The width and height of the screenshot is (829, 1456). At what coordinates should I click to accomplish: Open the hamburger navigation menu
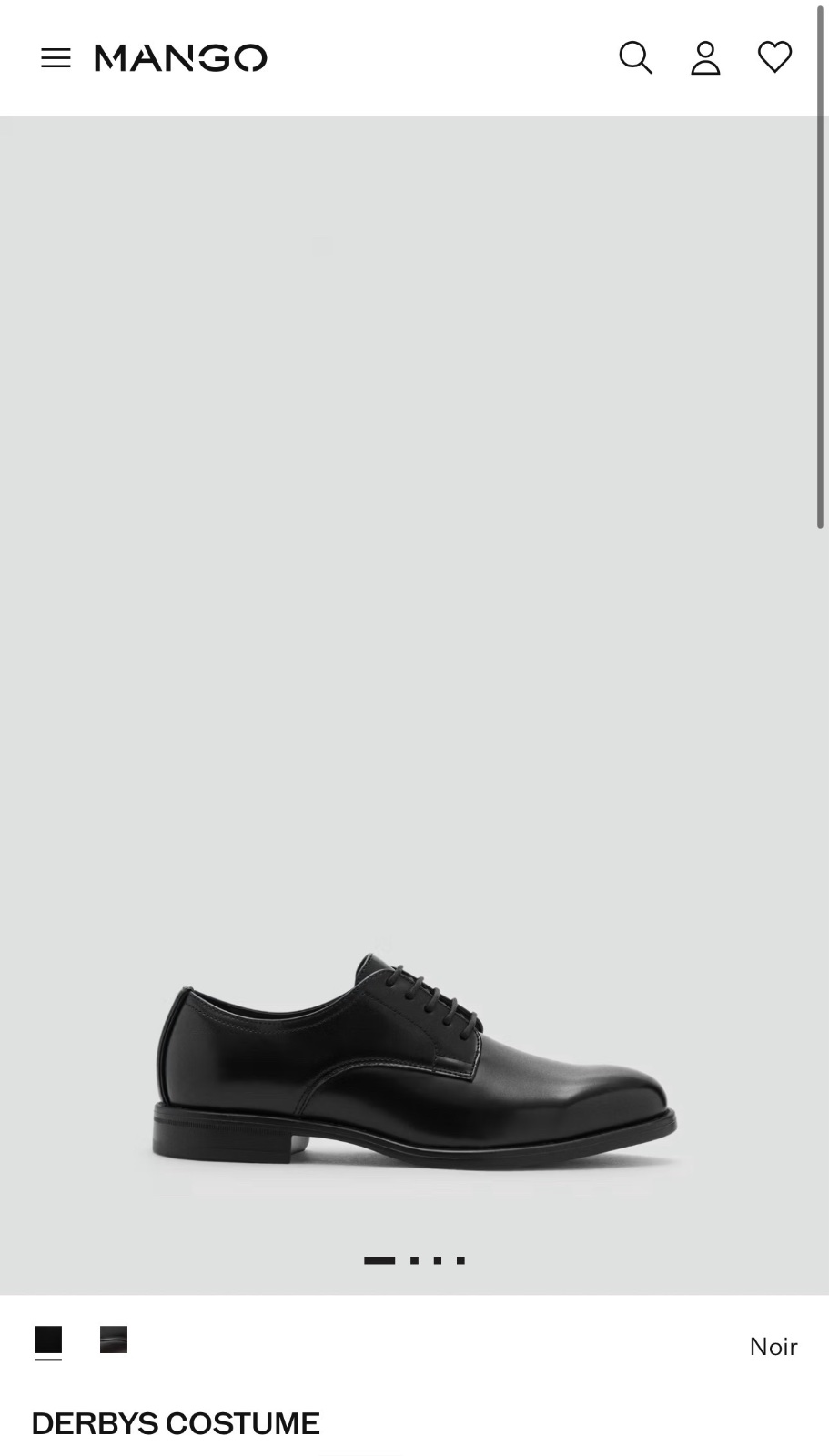[x=56, y=58]
